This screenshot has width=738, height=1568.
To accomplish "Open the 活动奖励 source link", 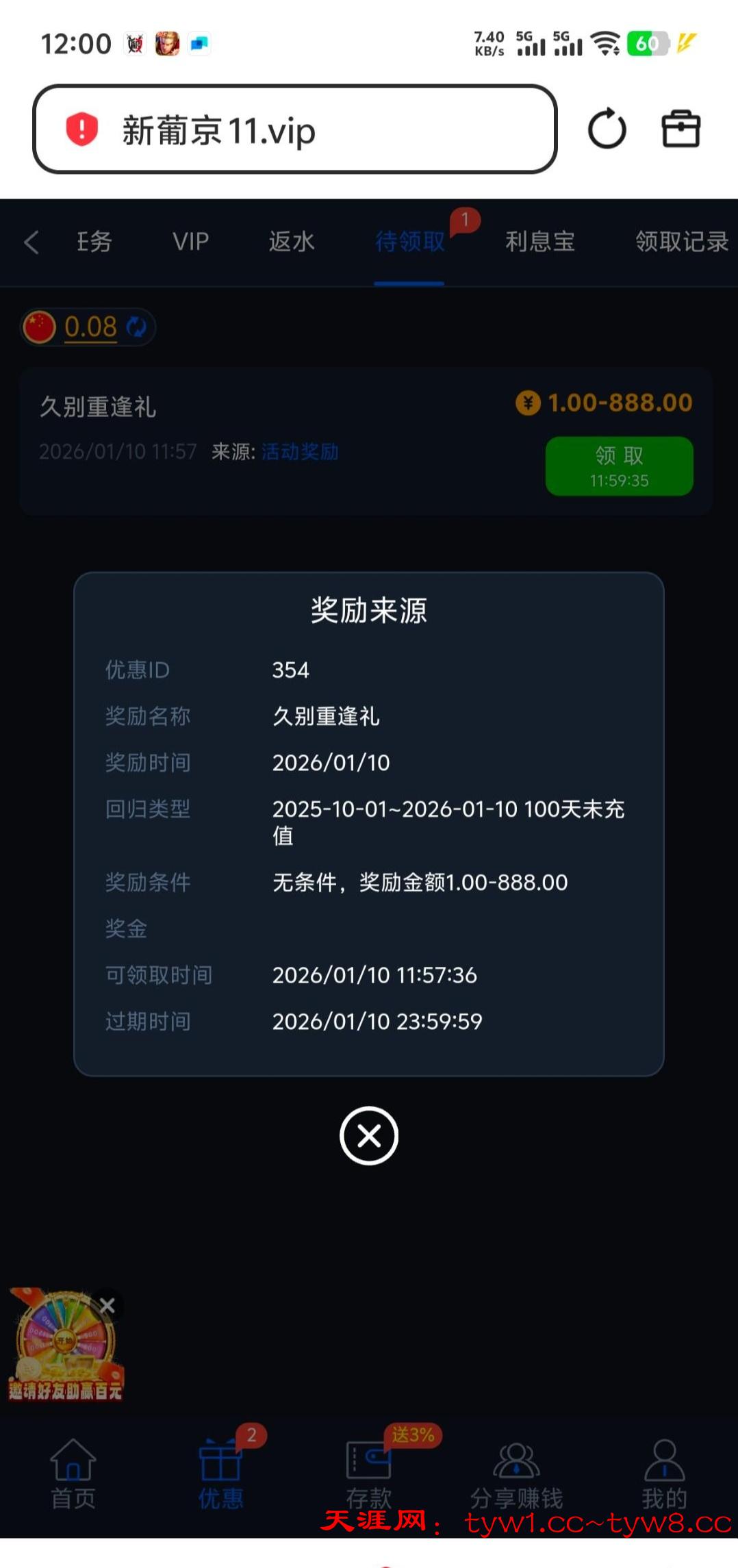I will point(300,452).
